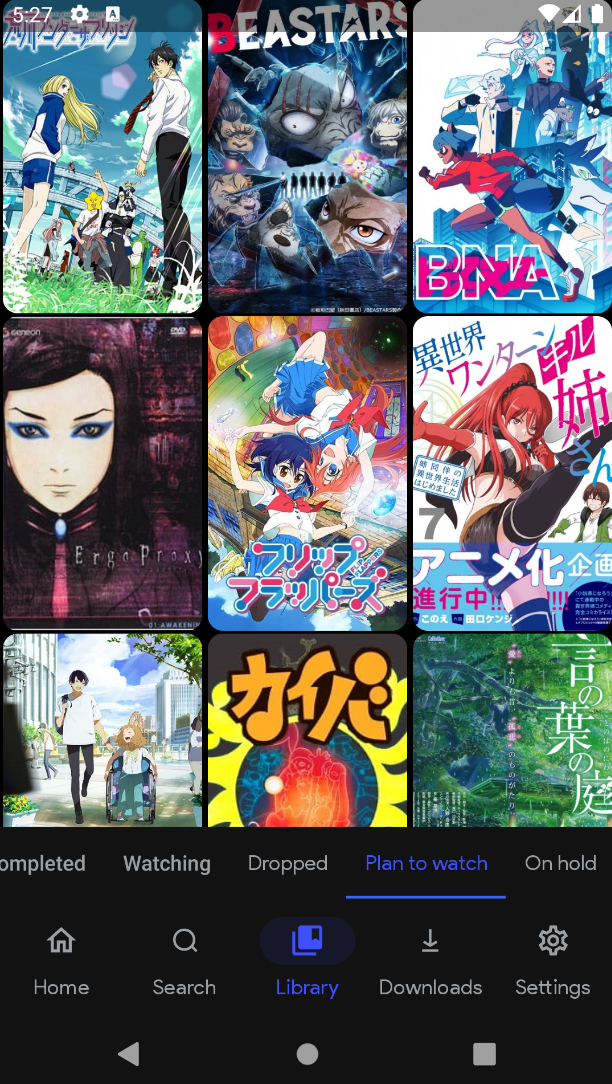Open the Ergo Proxy poster

pyautogui.click(x=102, y=472)
